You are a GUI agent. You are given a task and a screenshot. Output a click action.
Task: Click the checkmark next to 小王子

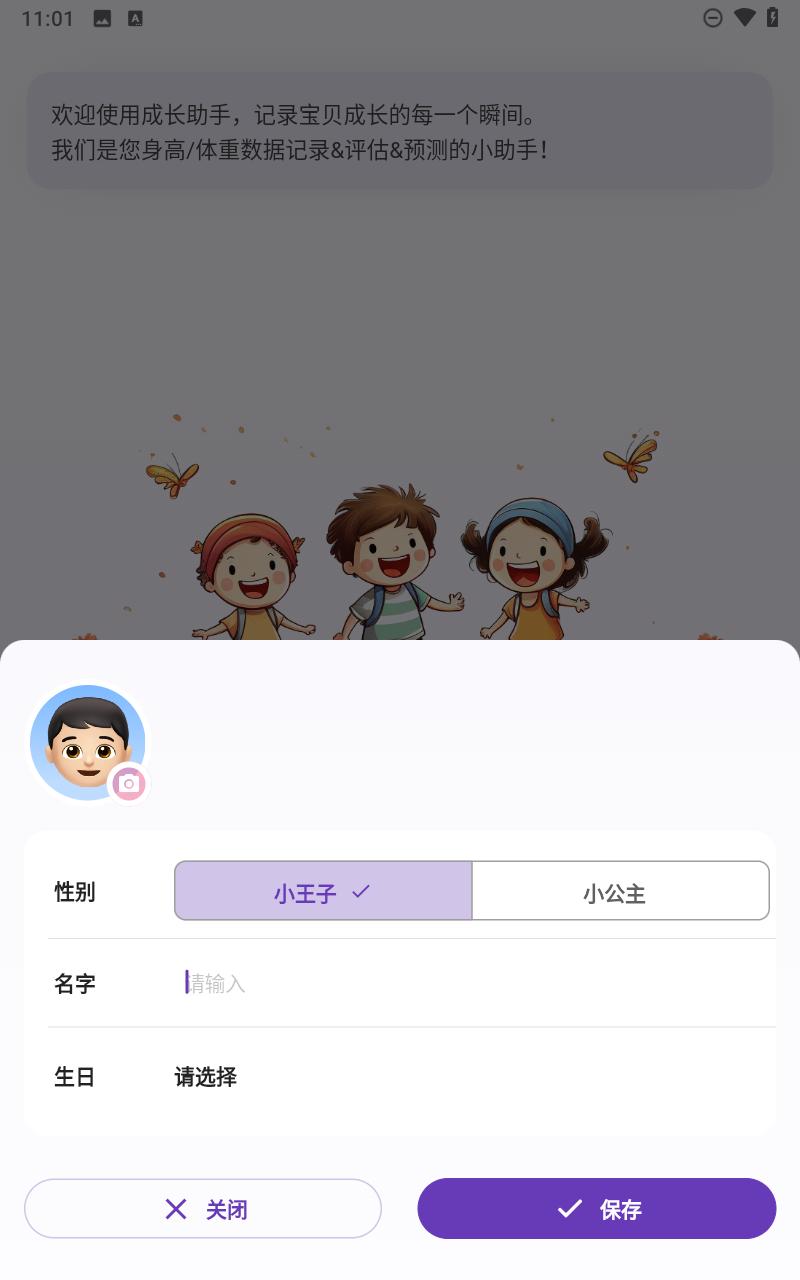(361, 891)
